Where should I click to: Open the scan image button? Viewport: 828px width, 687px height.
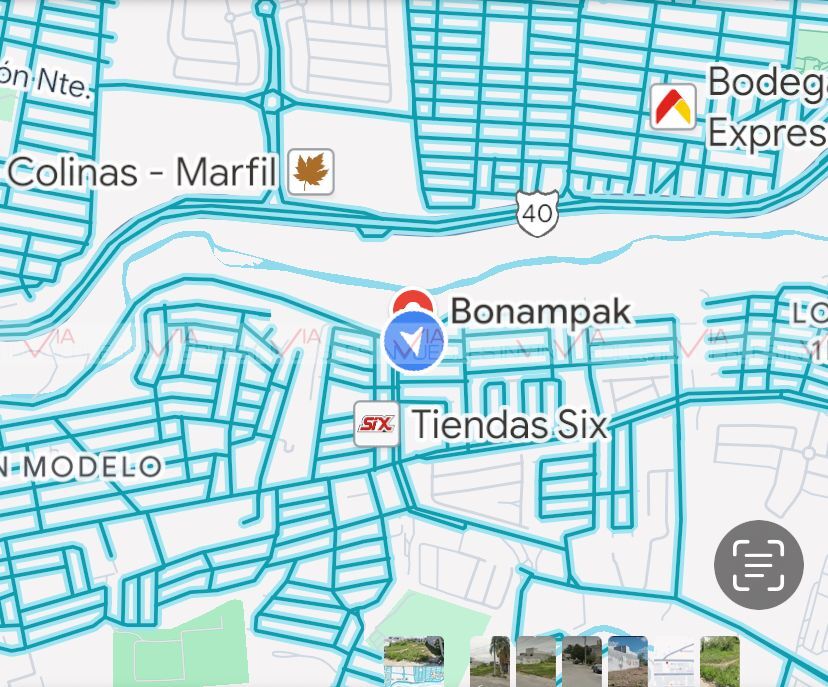click(x=758, y=565)
